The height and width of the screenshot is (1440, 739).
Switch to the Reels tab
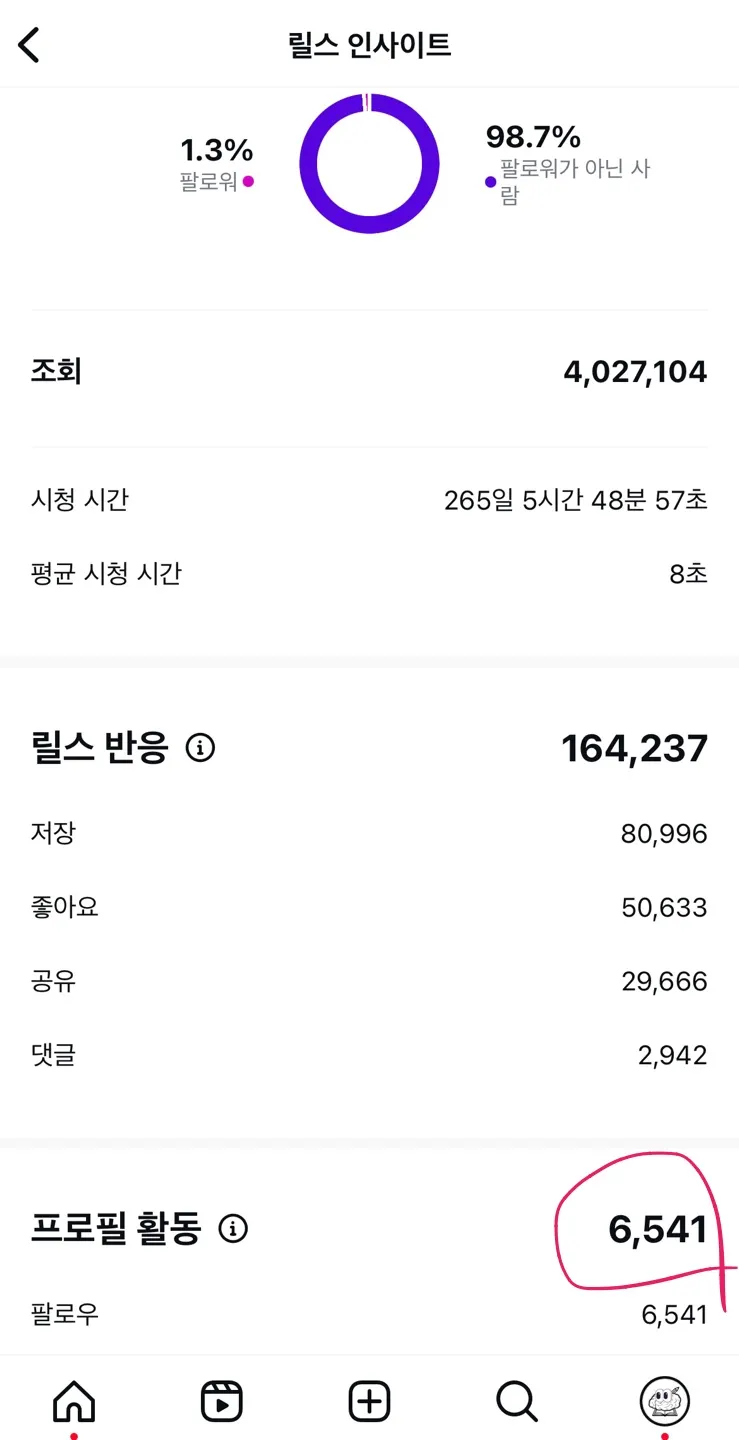pyautogui.click(x=222, y=1401)
